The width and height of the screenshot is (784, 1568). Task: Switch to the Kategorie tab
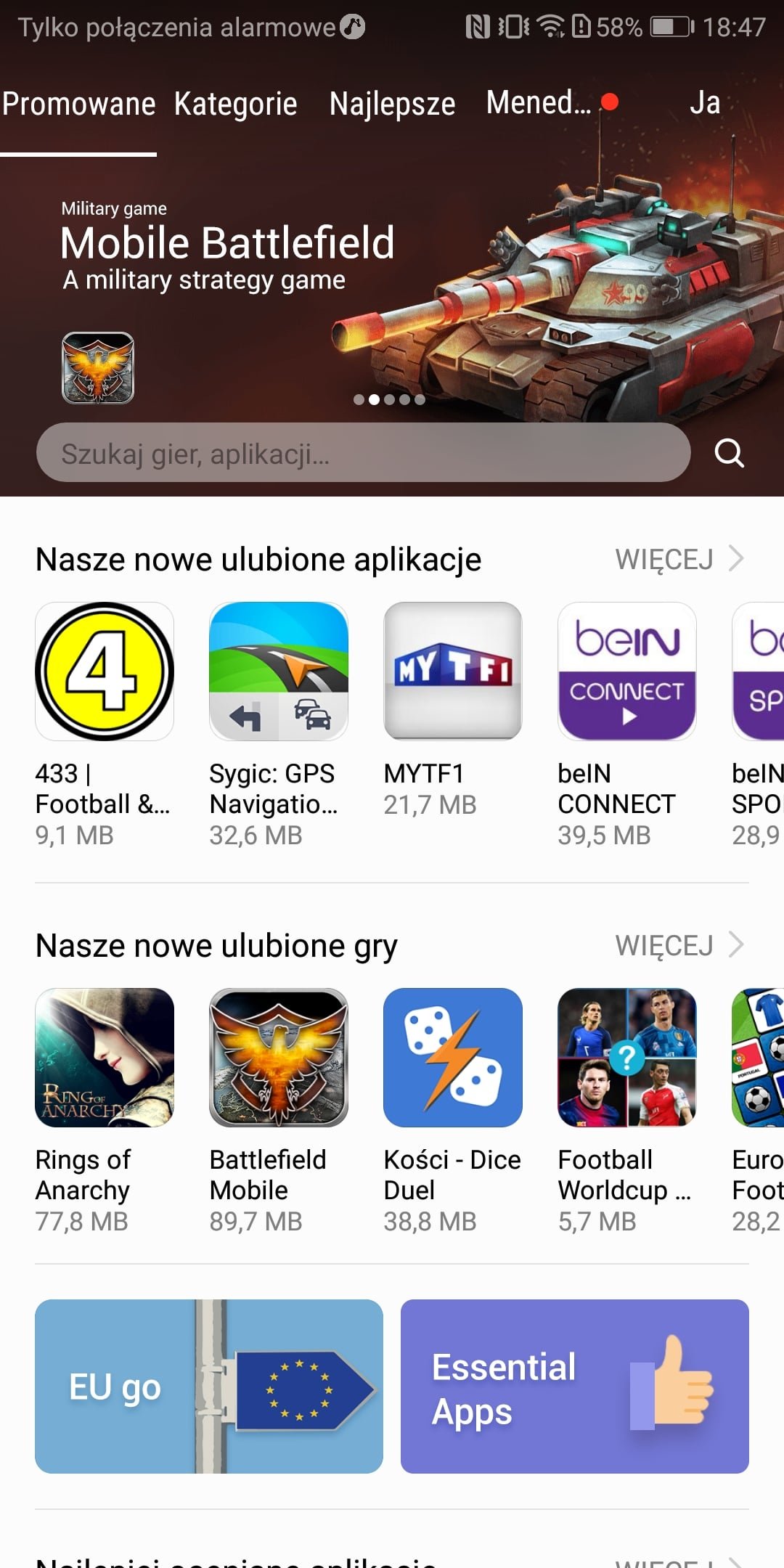pos(236,103)
